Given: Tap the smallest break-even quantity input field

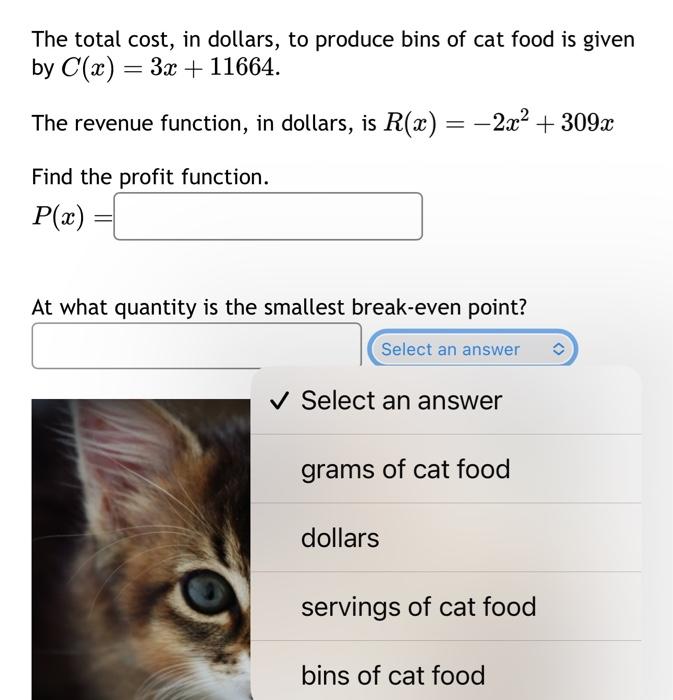Looking at the screenshot, I should click(196, 346).
